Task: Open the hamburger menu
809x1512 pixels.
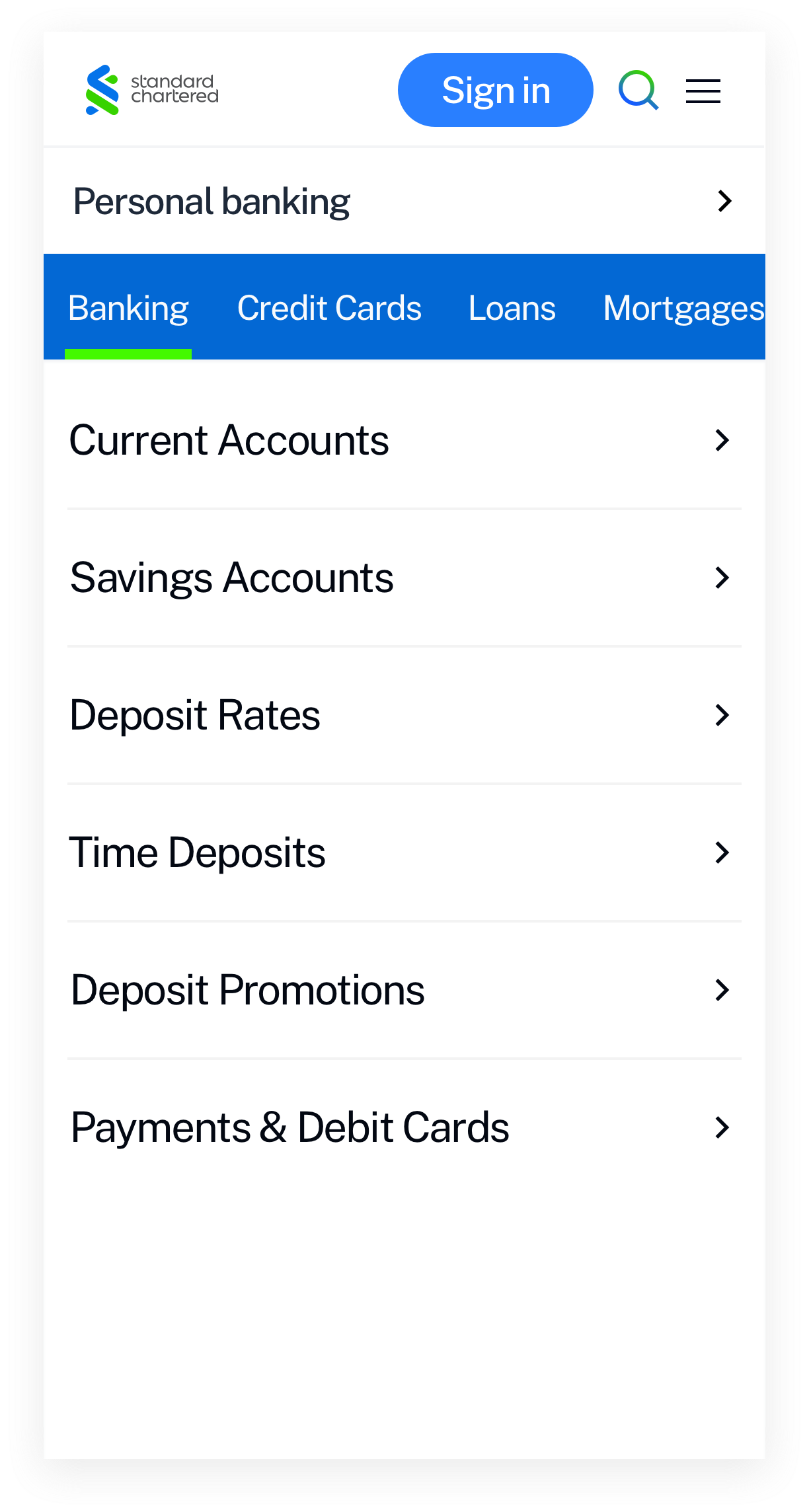Action: [703, 91]
